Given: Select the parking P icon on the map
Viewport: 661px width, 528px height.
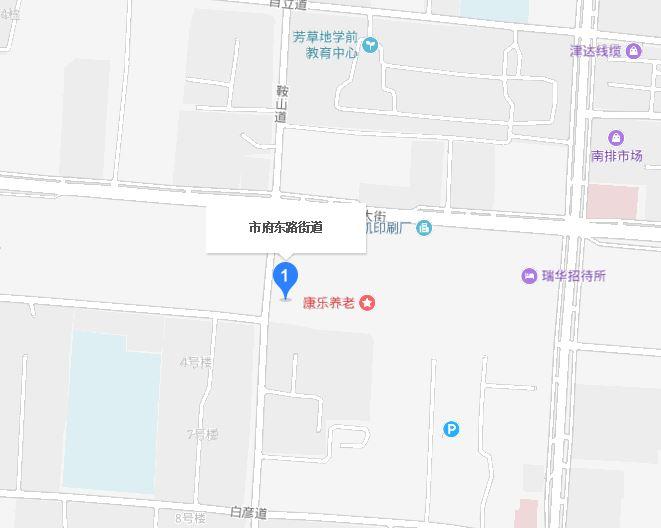Looking at the screenshot, I should pos(451,430).
